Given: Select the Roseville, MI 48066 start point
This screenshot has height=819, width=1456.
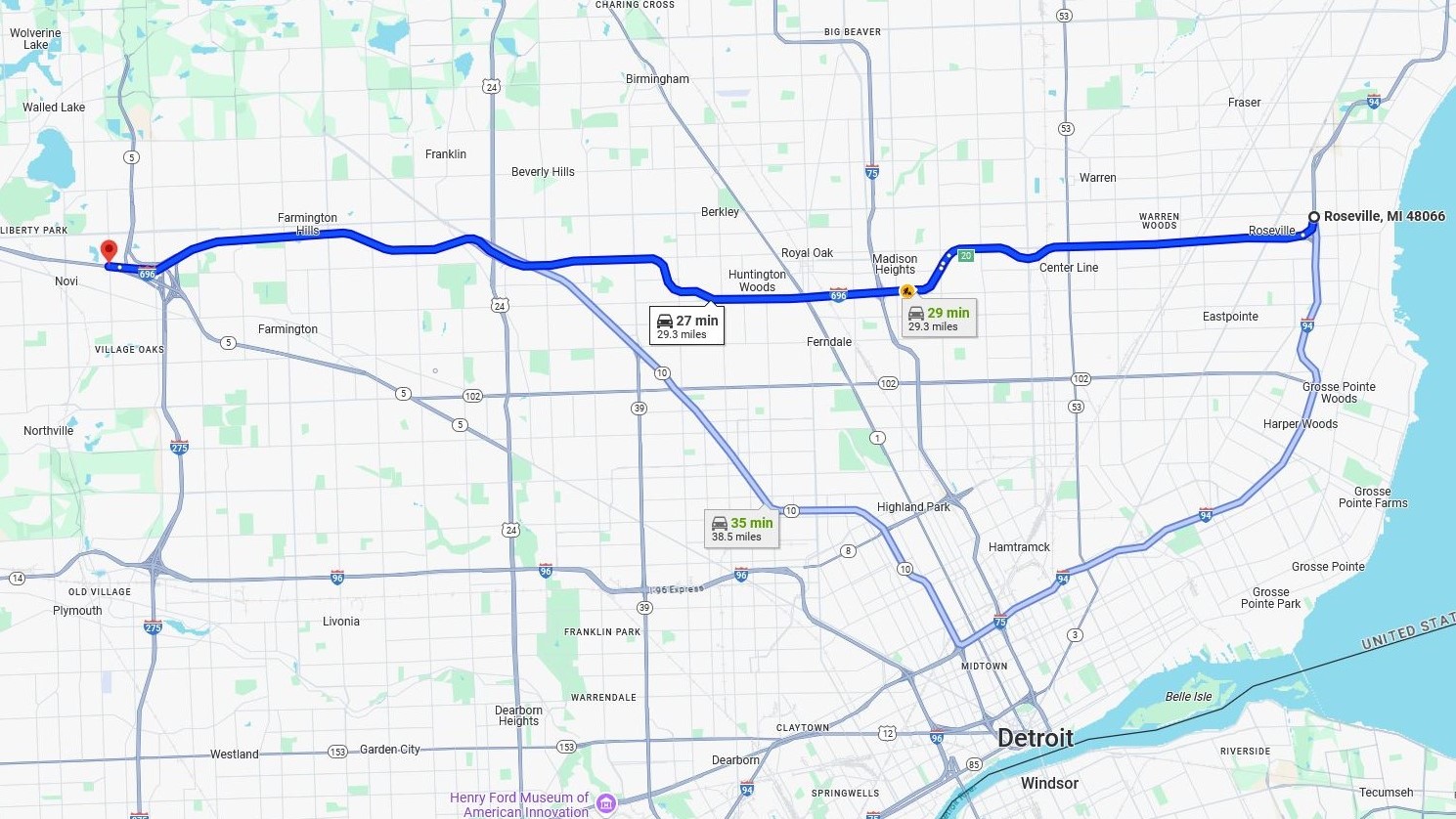Looking at the screenshot, I should (1314, 217).
